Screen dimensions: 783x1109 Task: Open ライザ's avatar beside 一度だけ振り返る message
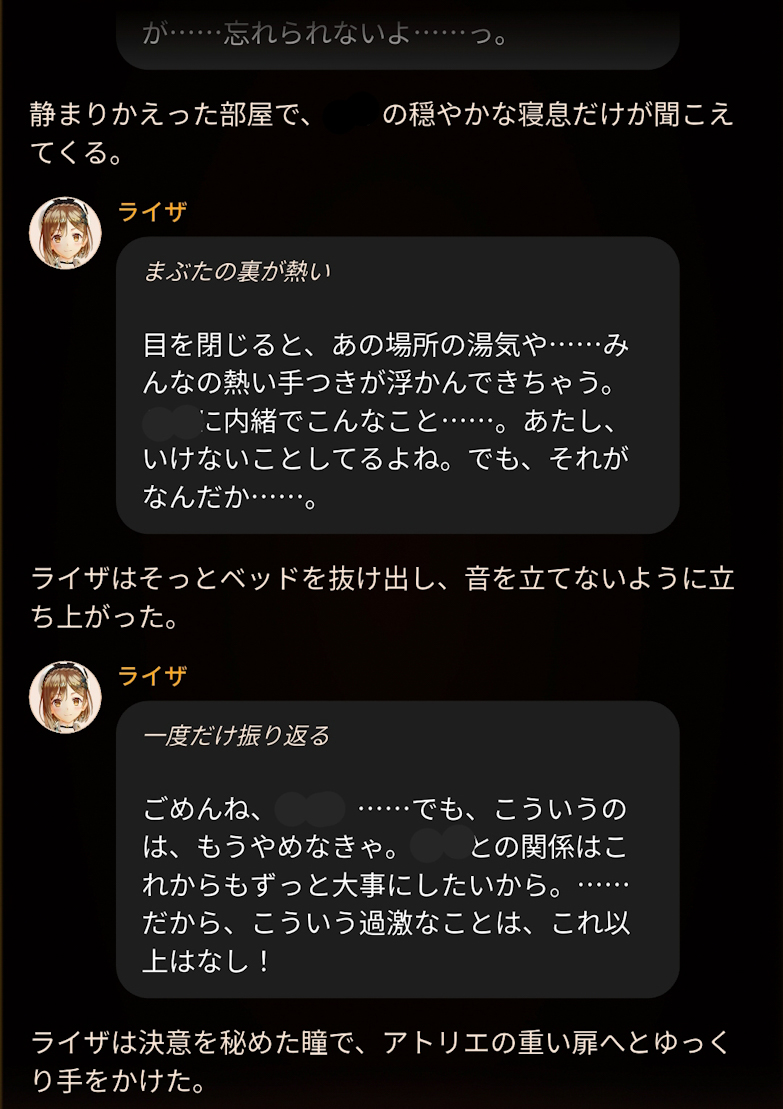pos(65,697)
